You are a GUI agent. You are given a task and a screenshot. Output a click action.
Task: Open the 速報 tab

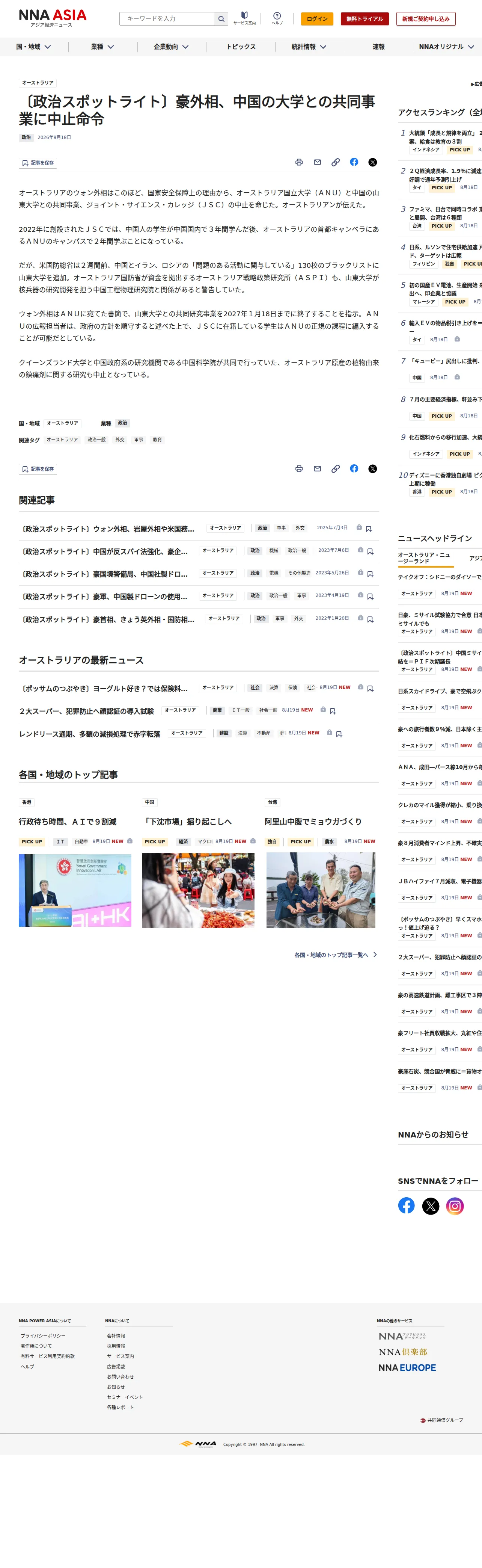[378, 47]
